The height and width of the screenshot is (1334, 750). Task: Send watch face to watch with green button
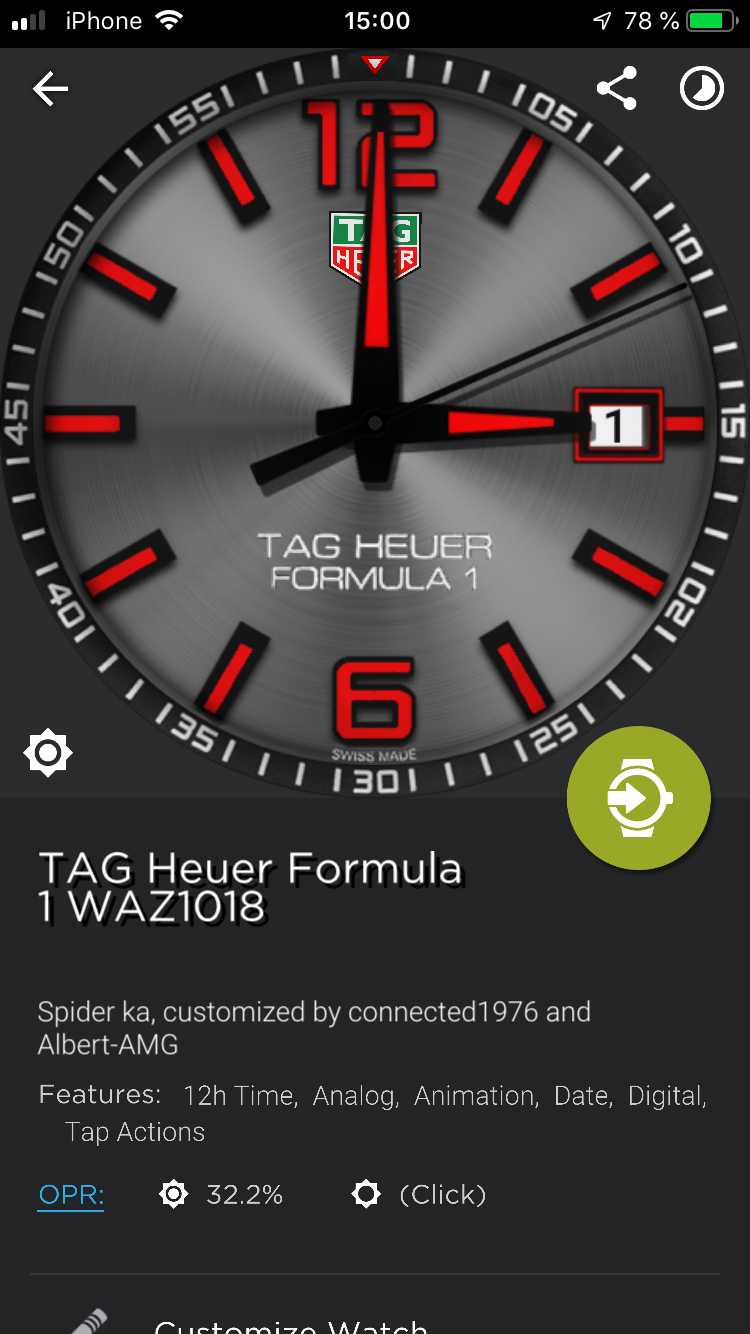click(639, 798)
